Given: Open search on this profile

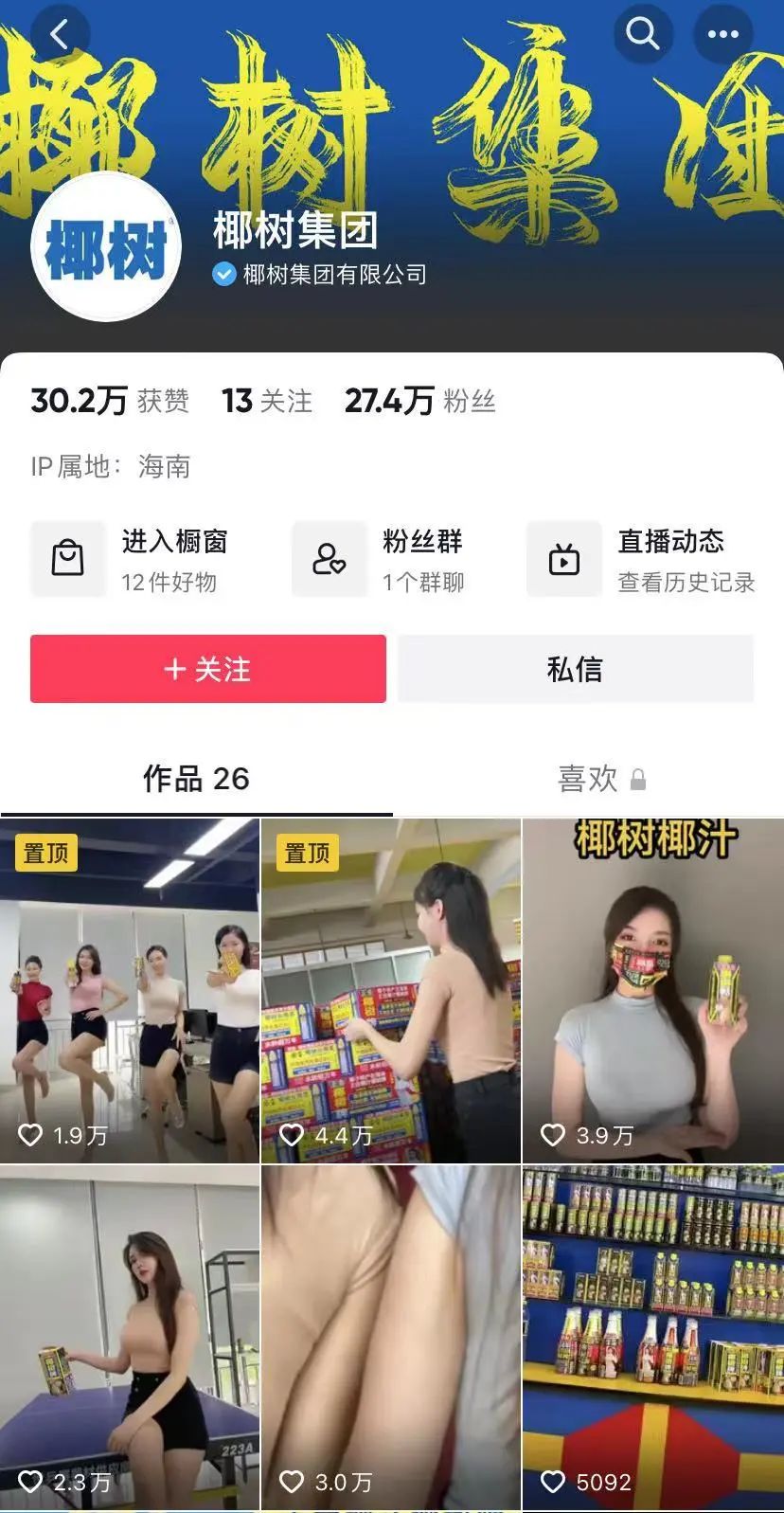Looking at the screenshot, I should 643,35.
